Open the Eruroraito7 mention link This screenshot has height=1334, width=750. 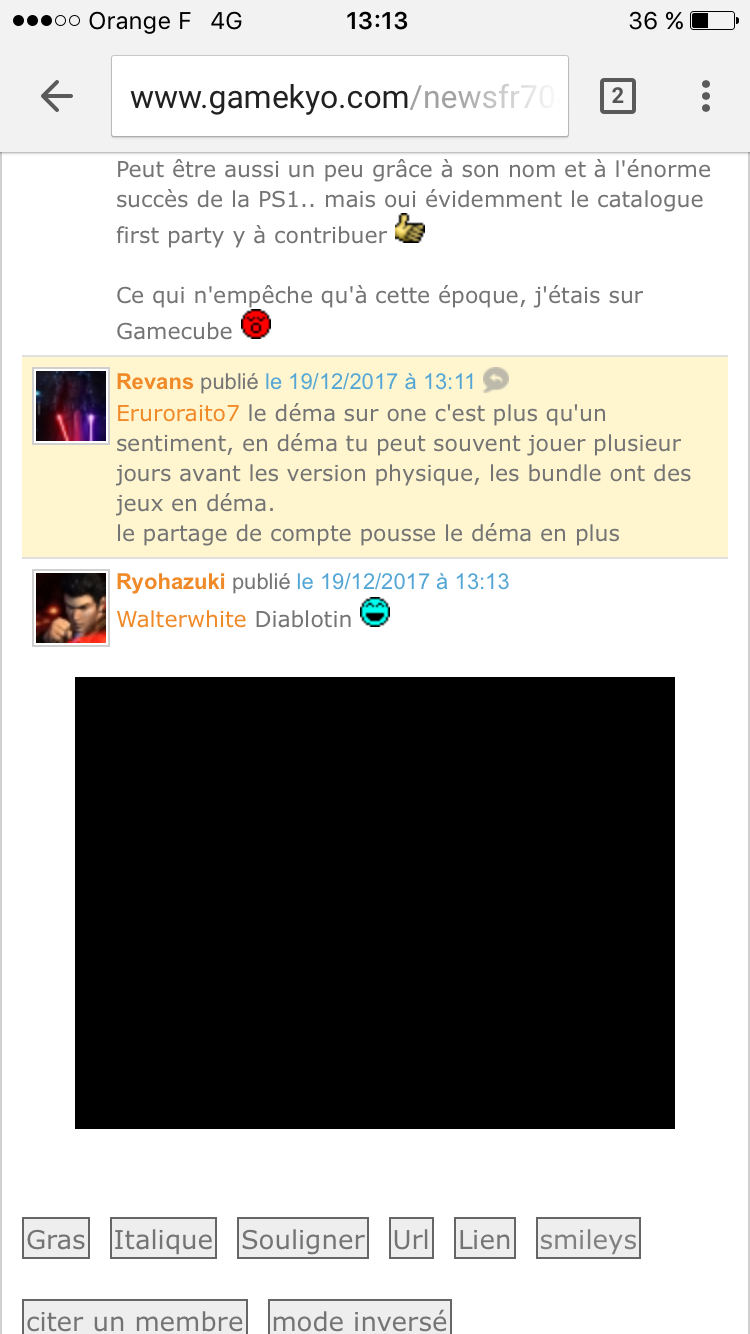click(178, 413)
